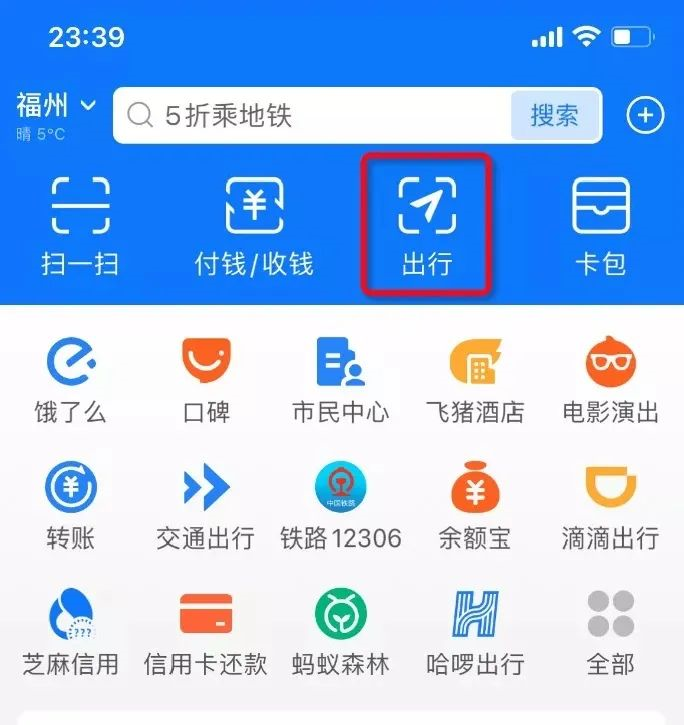Show 全部 apps
This screenshot has height=725, width=684.
[611, 631]
